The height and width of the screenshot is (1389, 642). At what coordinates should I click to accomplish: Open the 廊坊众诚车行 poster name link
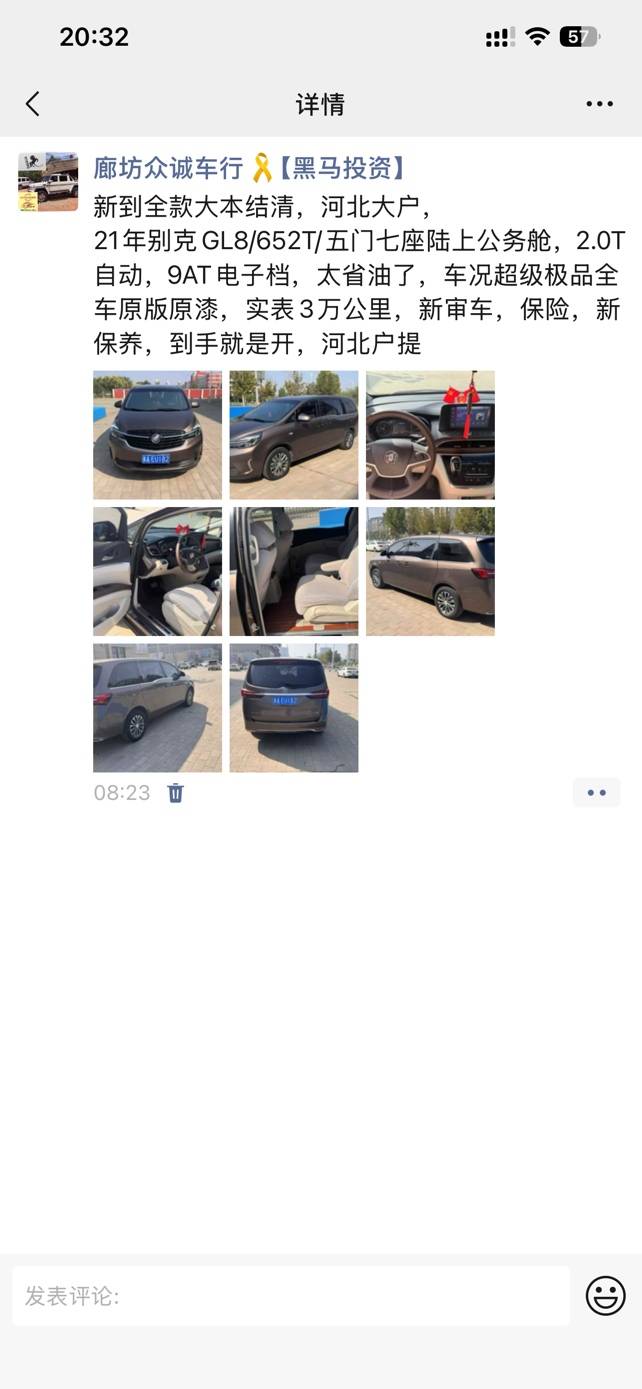[168, 168]
